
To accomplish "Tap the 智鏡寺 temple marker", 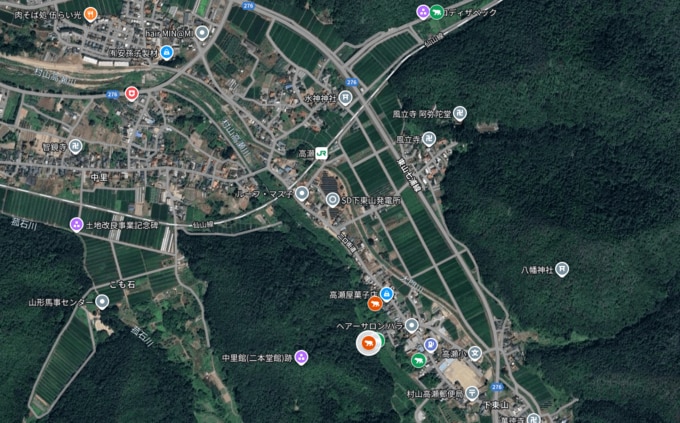I will coord(77,145).
